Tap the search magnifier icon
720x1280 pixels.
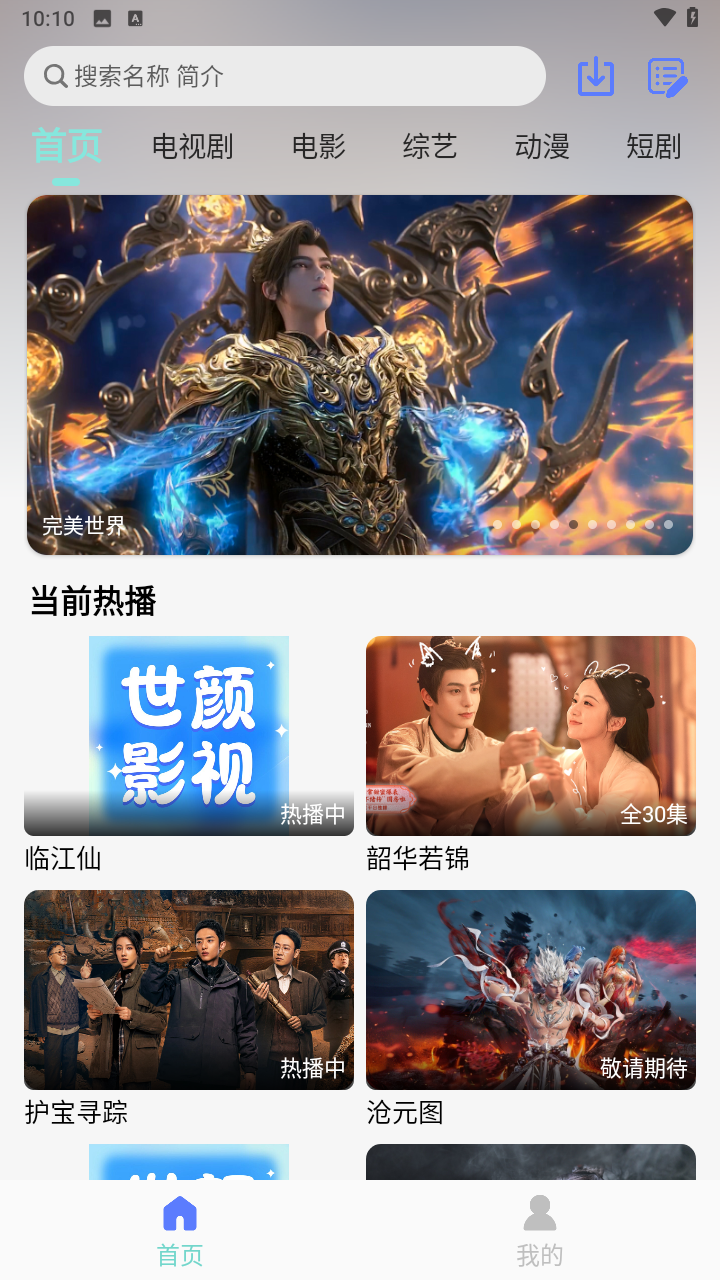(x=55, y=76)
